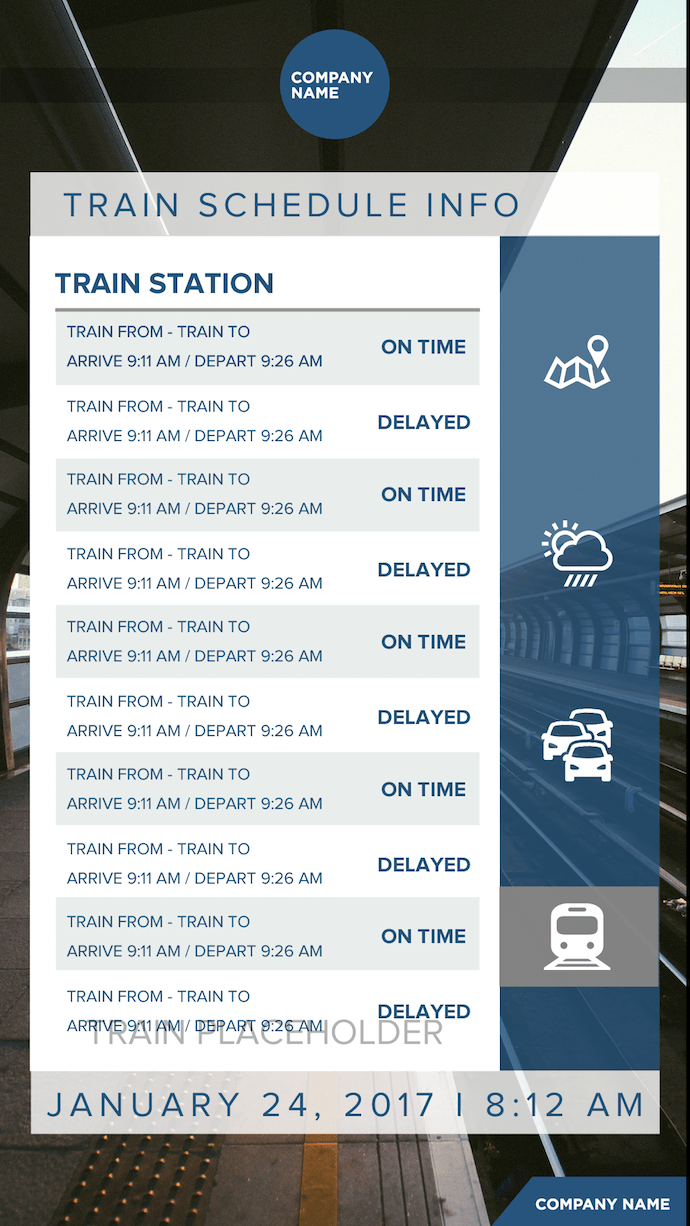690x1226 pixels.
Task: Switch to the weather tab
Action: (578, 554)
